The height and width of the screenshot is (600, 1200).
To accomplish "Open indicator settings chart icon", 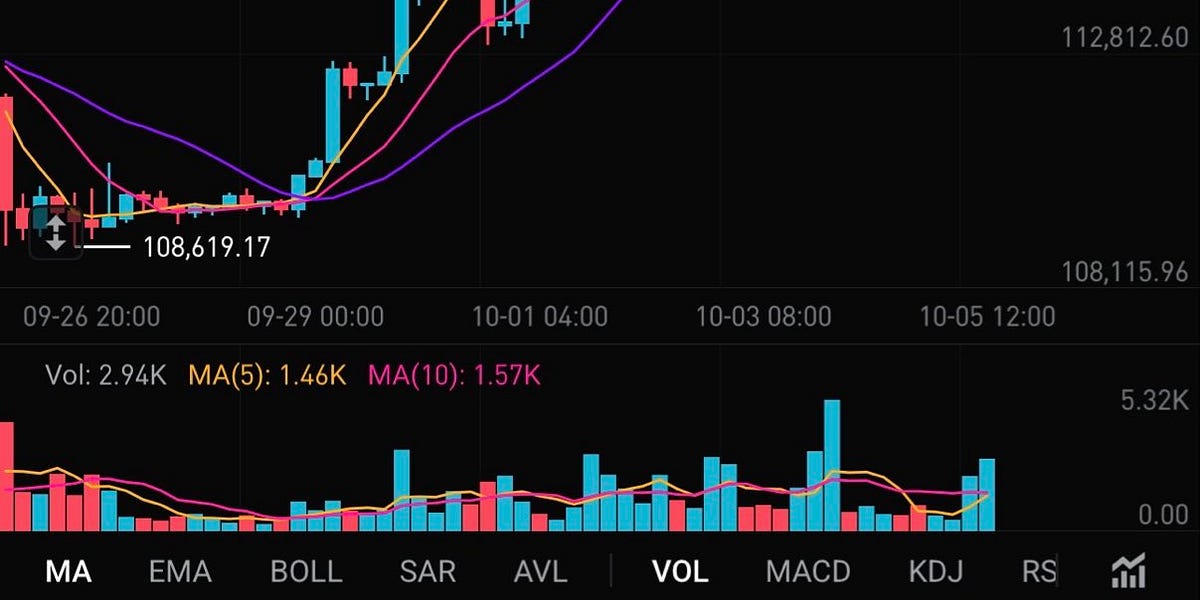I will coord(1128,572).
